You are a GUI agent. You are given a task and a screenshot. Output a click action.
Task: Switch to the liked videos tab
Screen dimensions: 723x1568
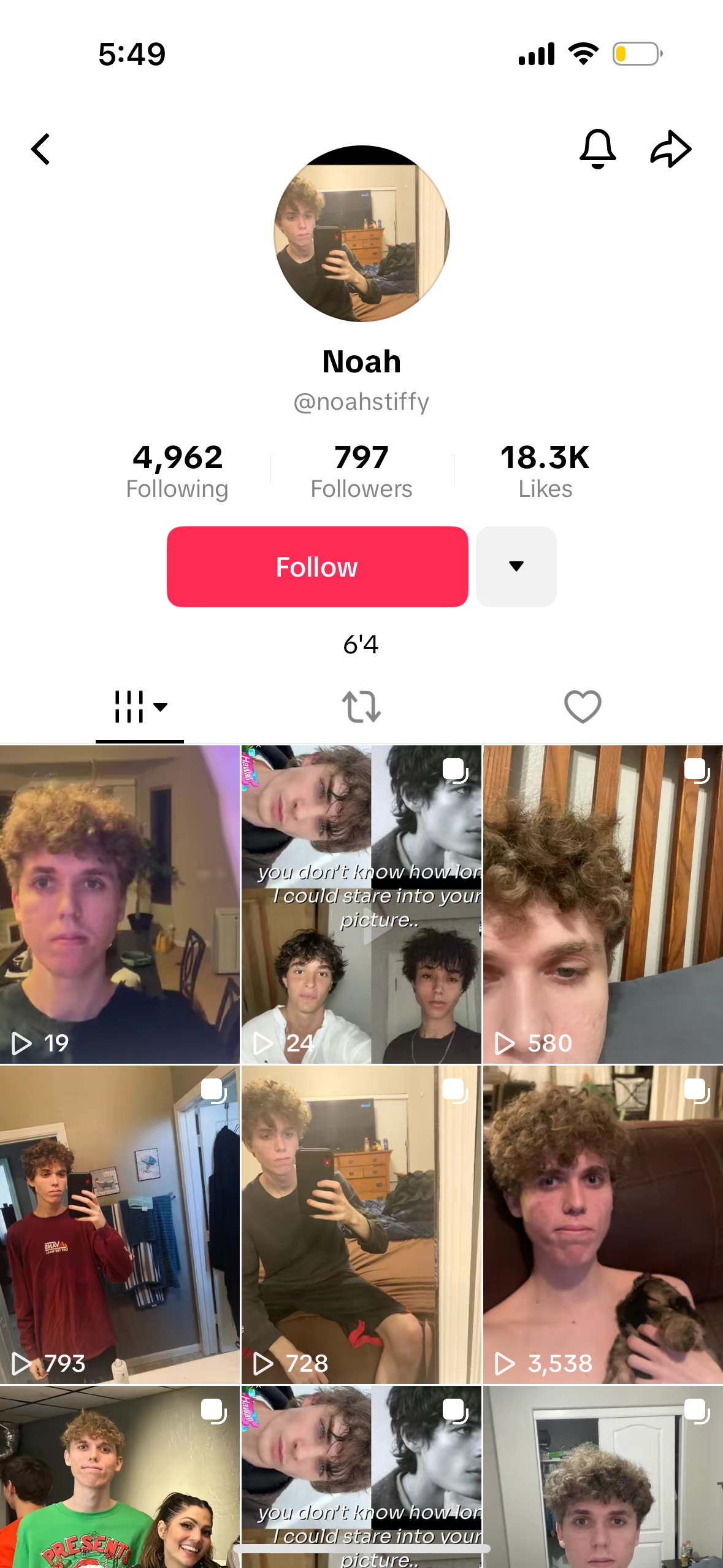(582, 707)
